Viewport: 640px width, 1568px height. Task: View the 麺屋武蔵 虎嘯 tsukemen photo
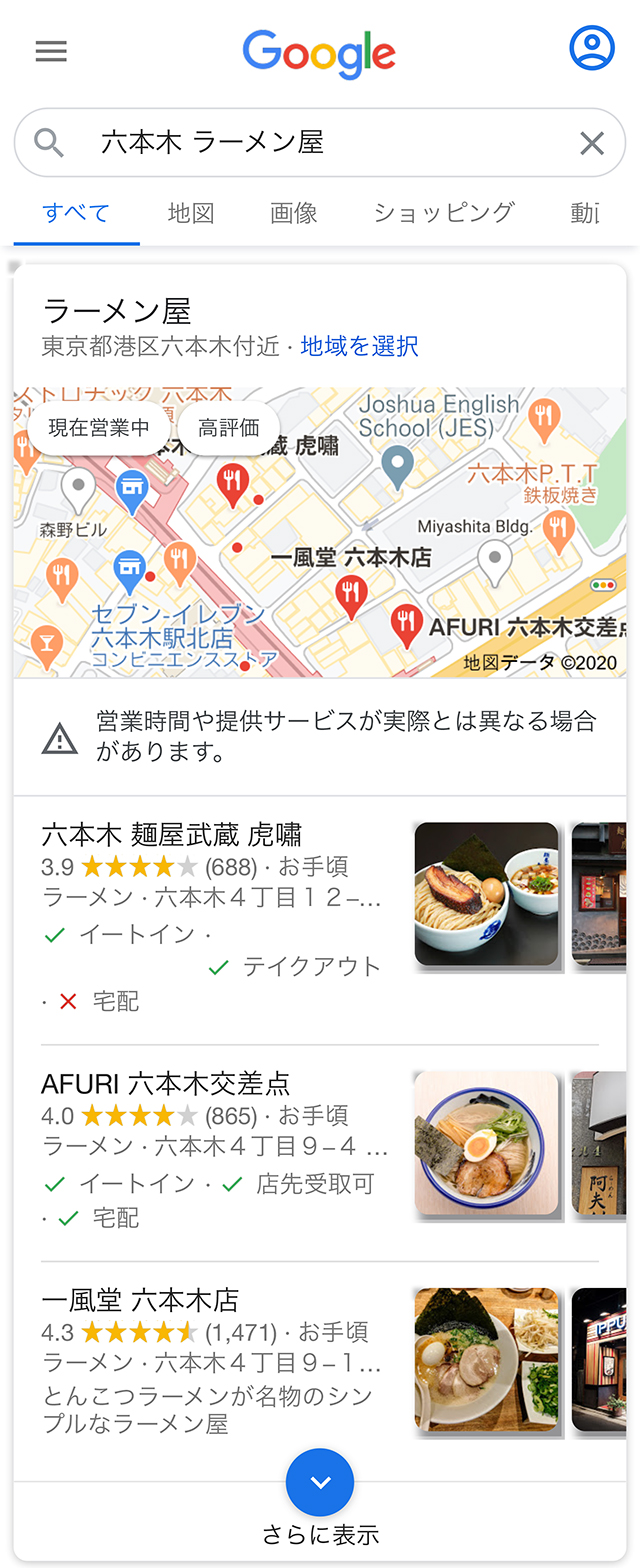click(486, 894)
